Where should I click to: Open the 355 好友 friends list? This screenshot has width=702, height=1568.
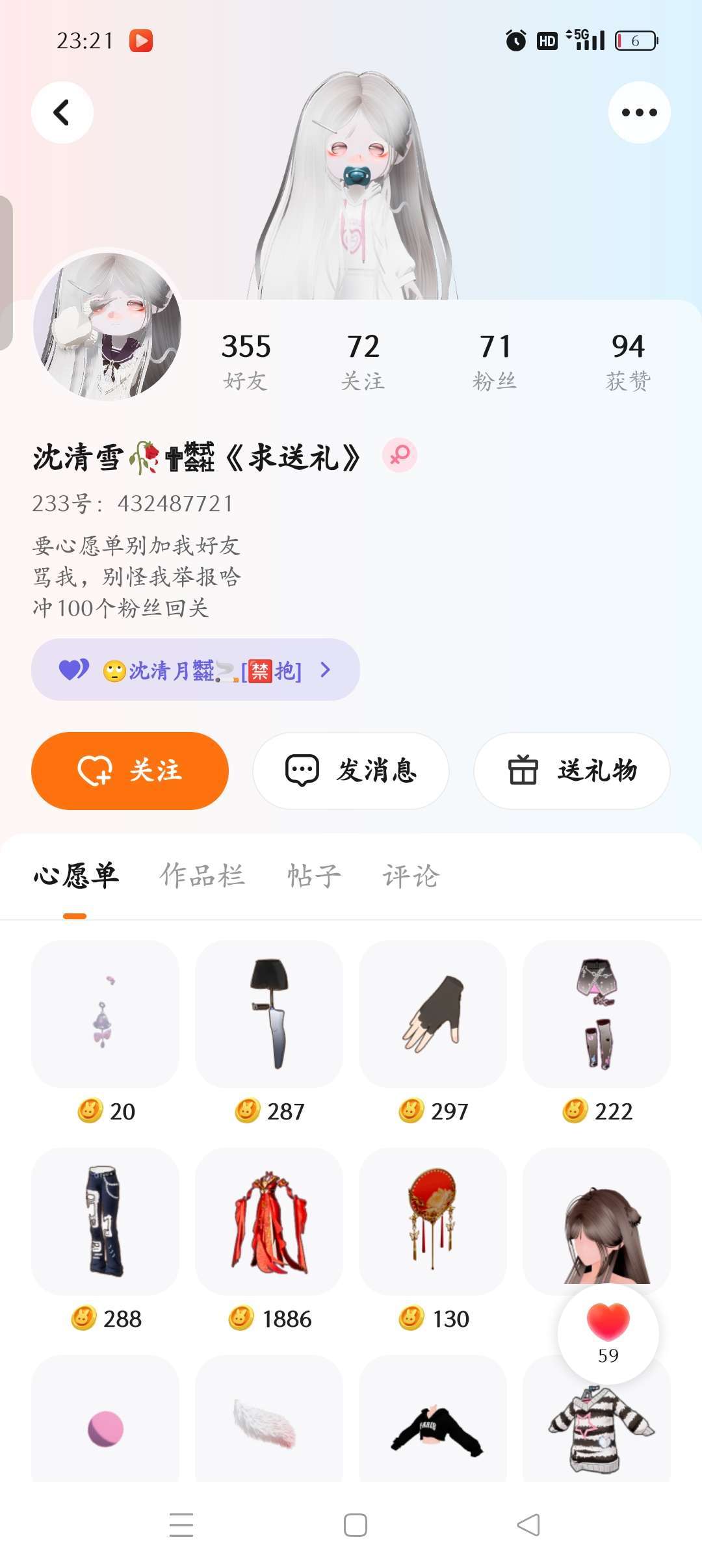[246, 361]
